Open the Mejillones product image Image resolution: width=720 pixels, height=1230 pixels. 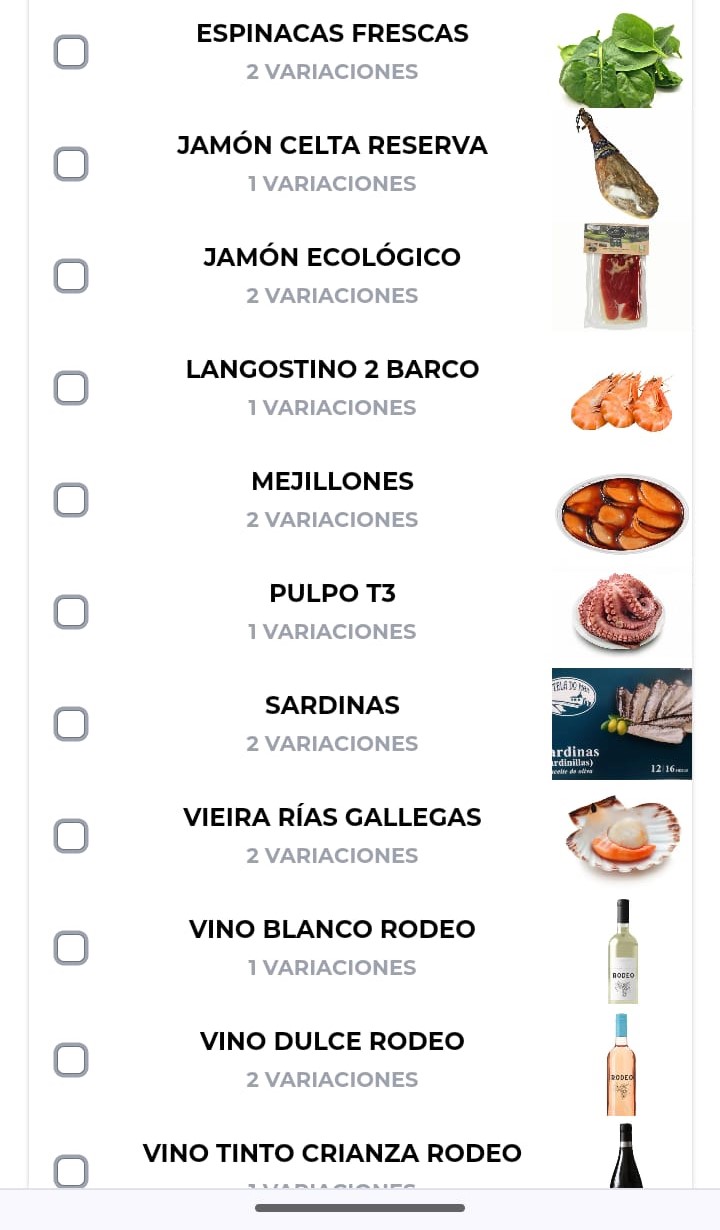621,512
